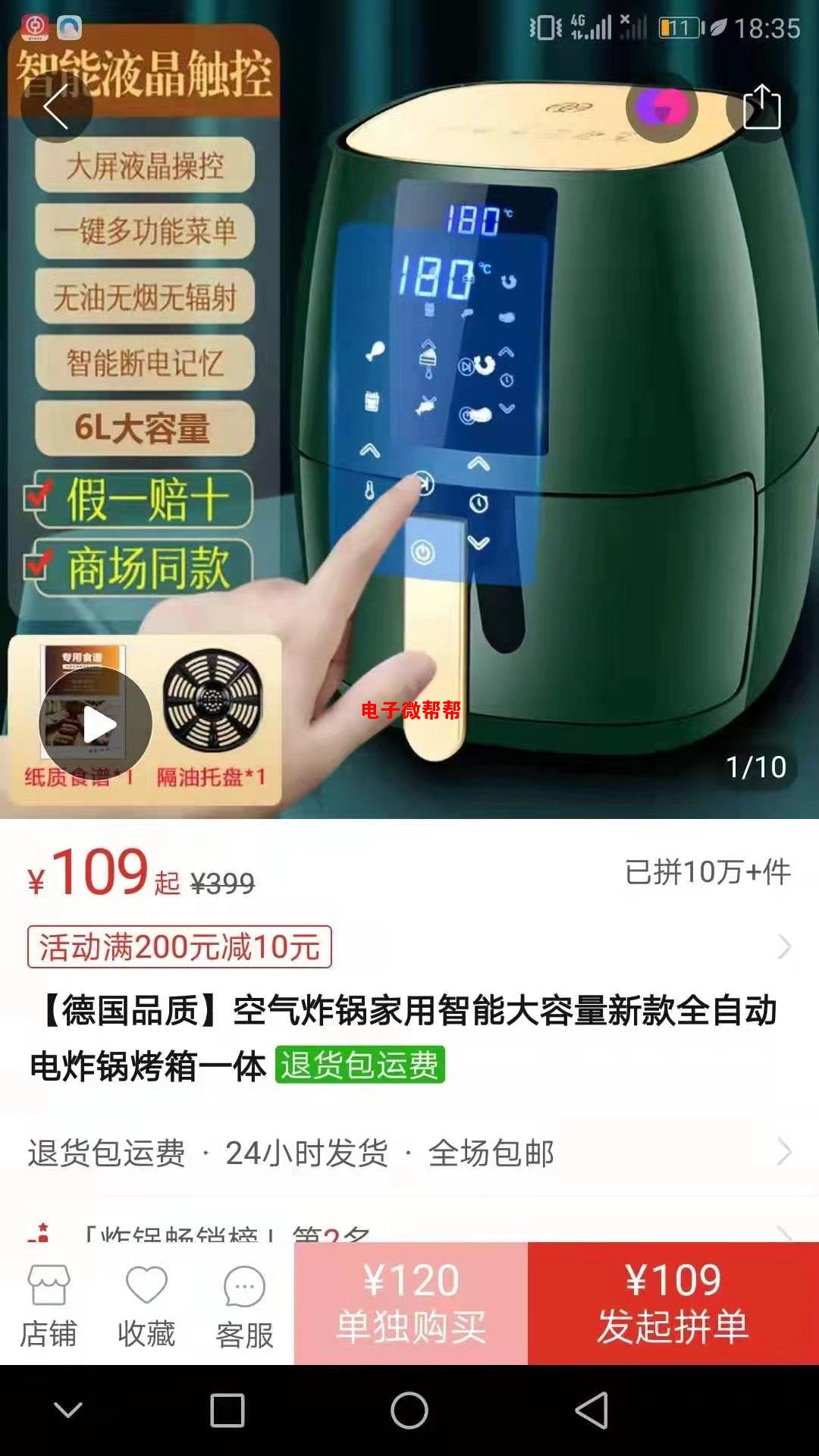Buy alone for ¥120 单独购买
The image size is (819, 1456).
411,1303
